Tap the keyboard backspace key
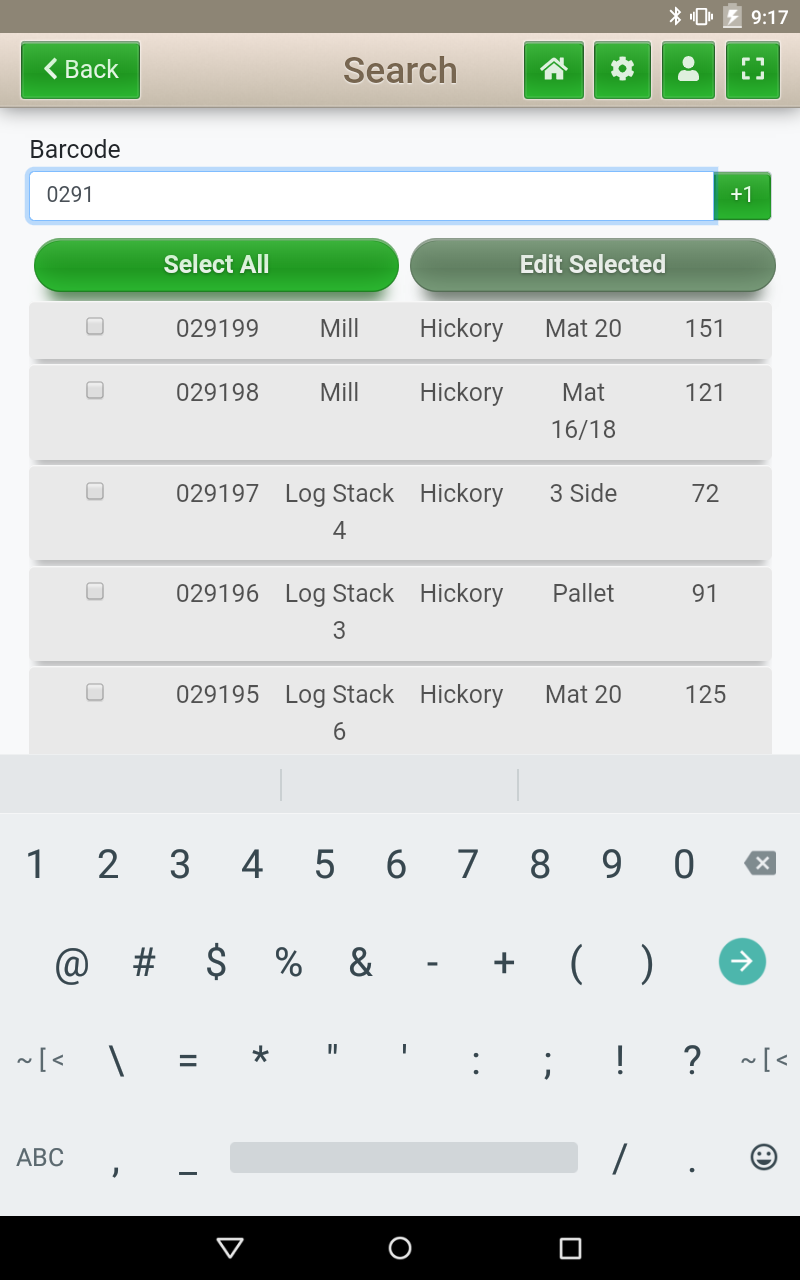The height and width of the screenshot is (1280, 800). pos(760,863)
